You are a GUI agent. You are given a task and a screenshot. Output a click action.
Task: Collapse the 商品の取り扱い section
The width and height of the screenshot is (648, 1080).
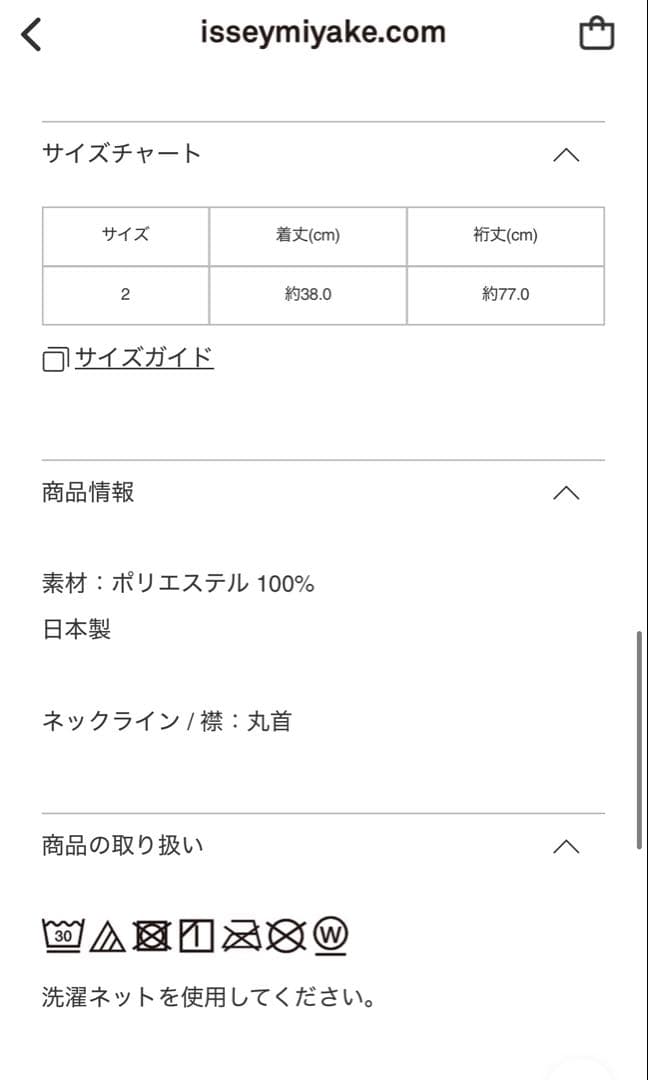(x=566, y=847)
